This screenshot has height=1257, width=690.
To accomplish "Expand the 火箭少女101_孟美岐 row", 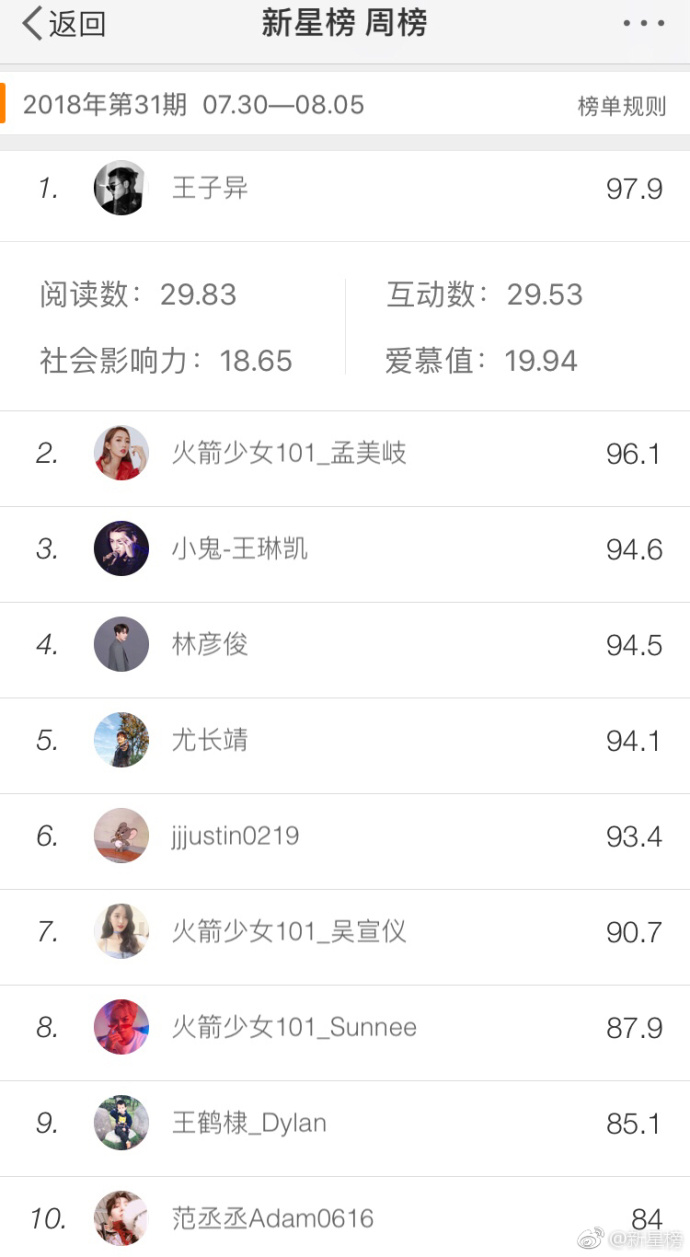I will tap(345, 454).
